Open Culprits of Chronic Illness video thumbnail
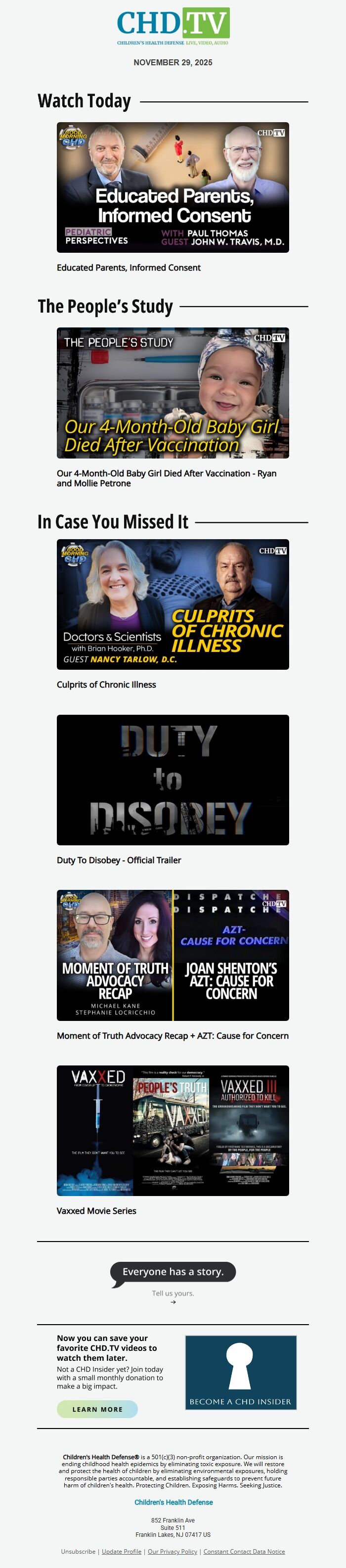The image size is (346, 1568). pyautogui.click(x=173, y=604)
